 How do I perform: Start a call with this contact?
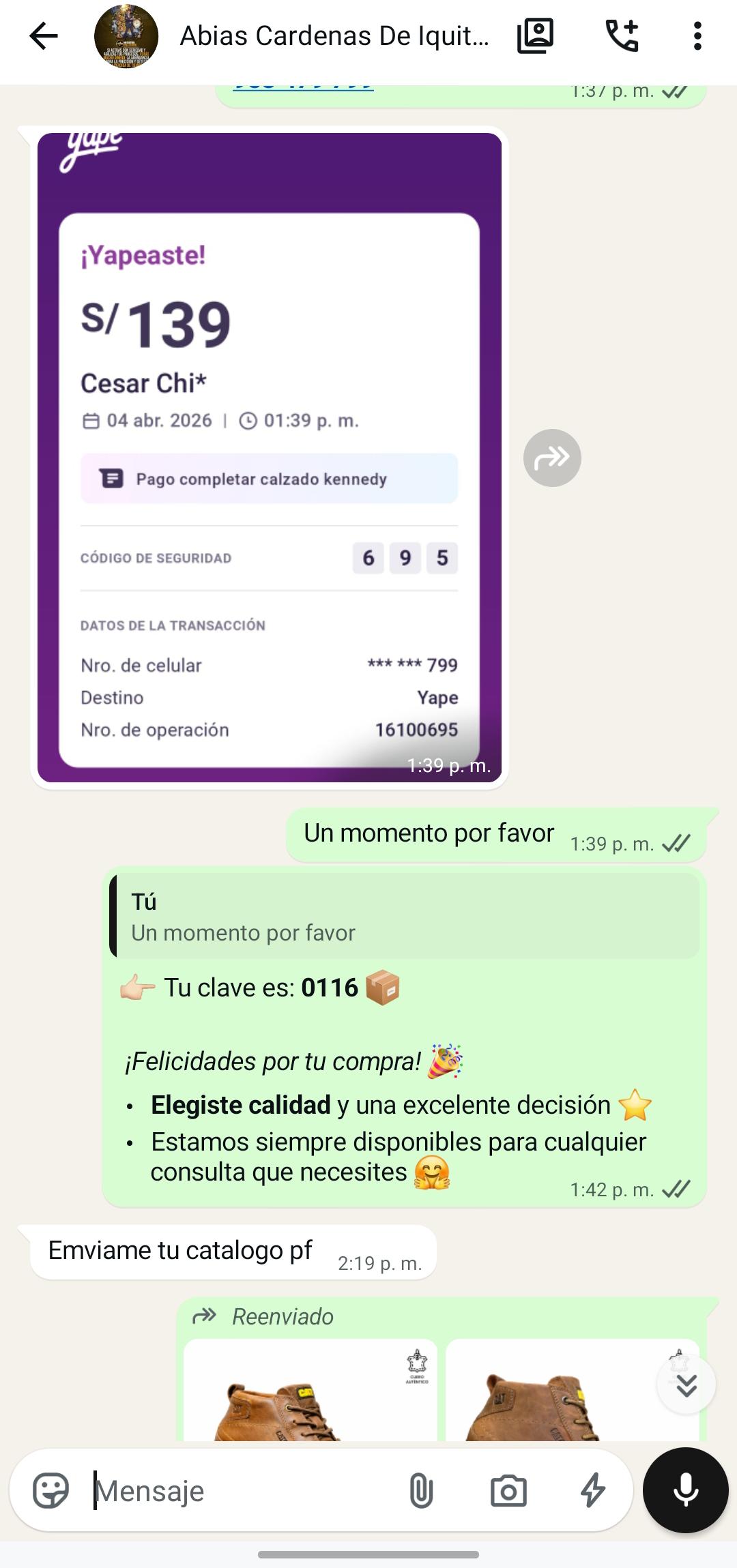[x=622, y=36]
